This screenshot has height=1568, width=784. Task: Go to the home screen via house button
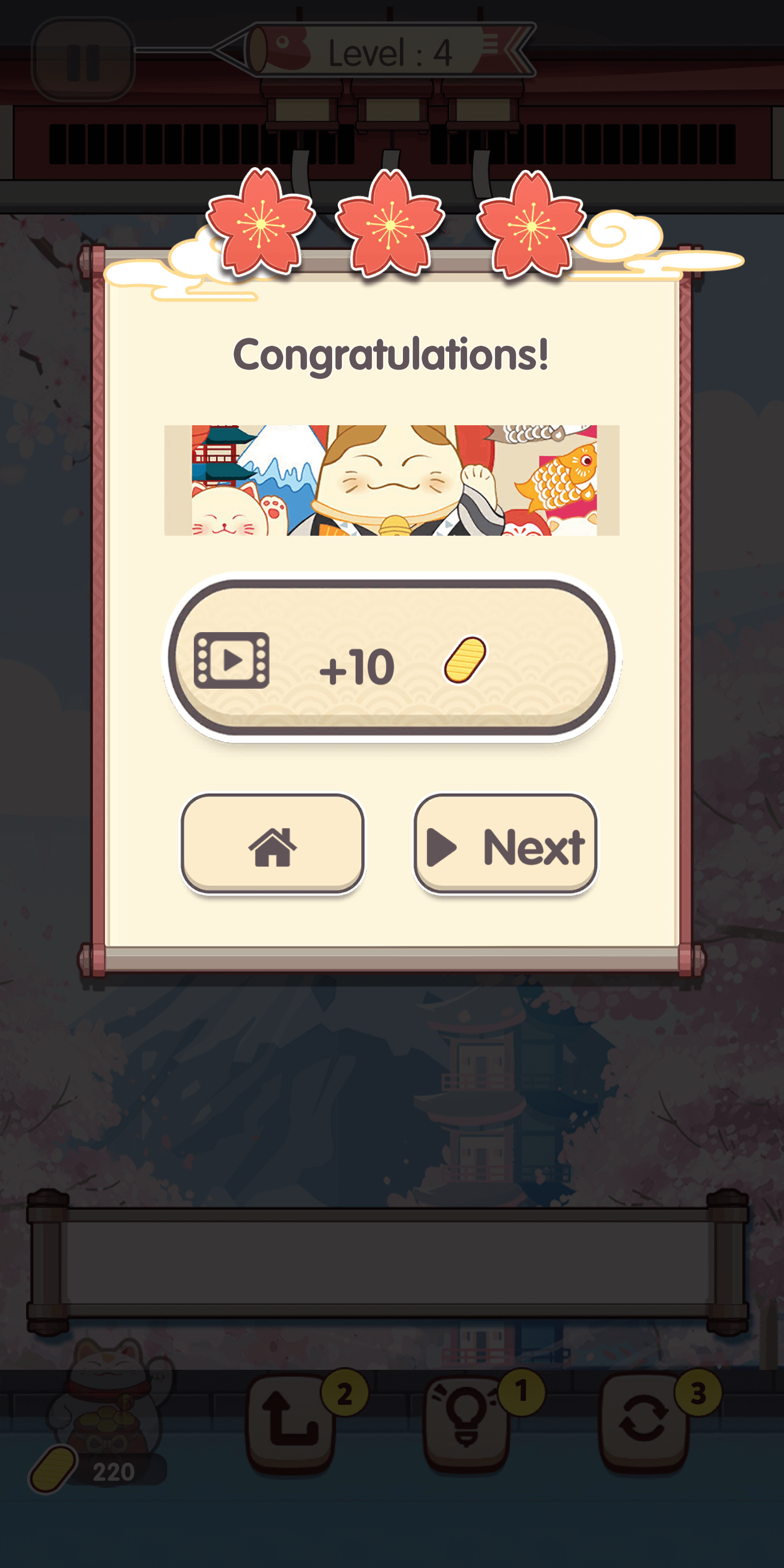click(273, 844)
